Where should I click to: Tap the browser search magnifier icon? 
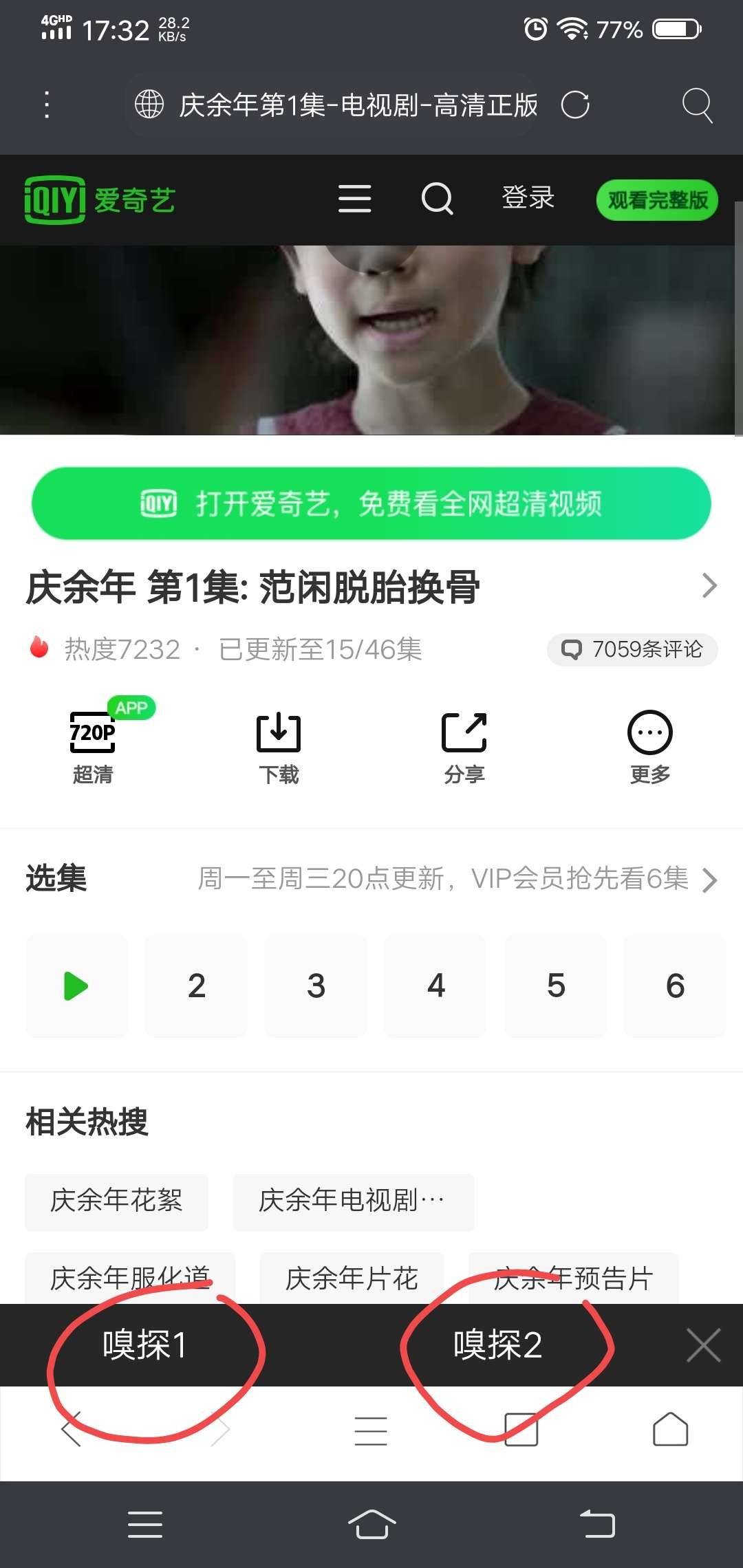[x=697, y=105]
